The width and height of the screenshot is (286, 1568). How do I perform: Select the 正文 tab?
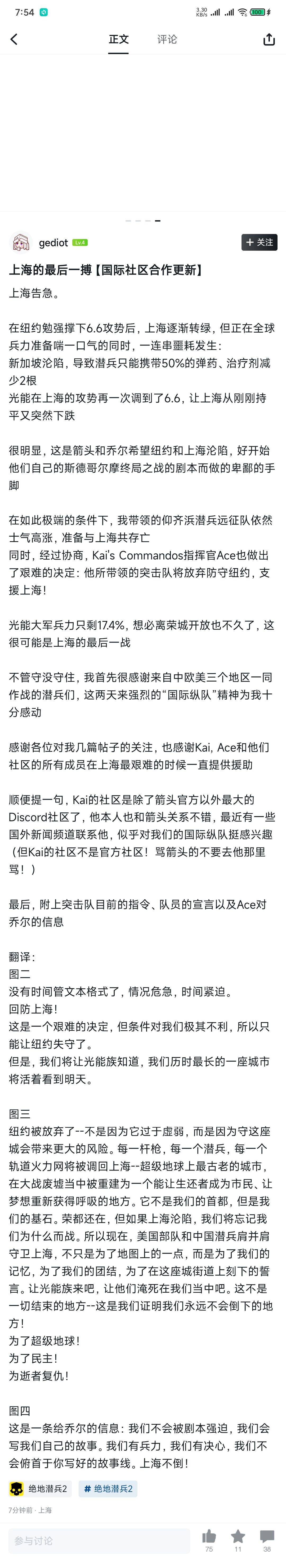[119, 39]
